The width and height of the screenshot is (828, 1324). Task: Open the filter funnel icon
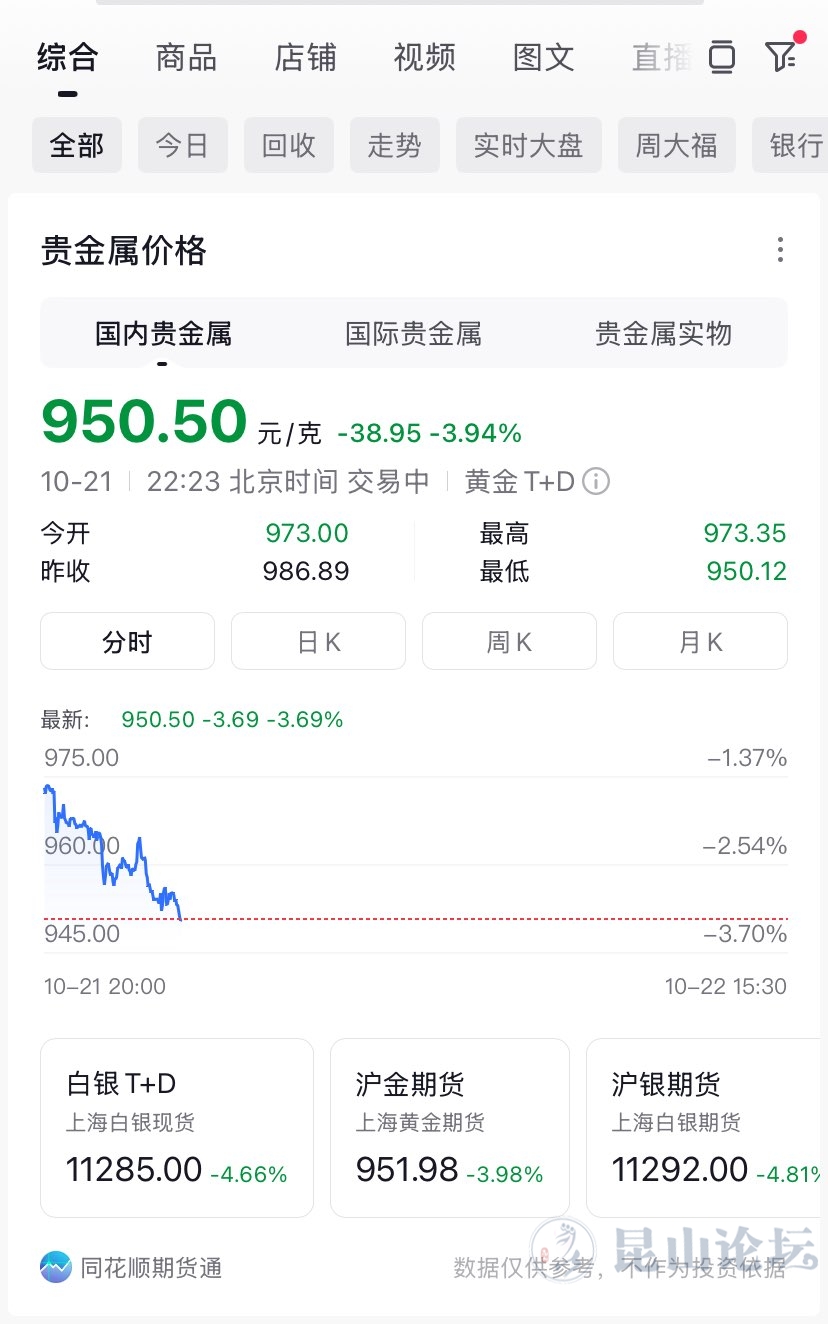(x=780, y=57)
